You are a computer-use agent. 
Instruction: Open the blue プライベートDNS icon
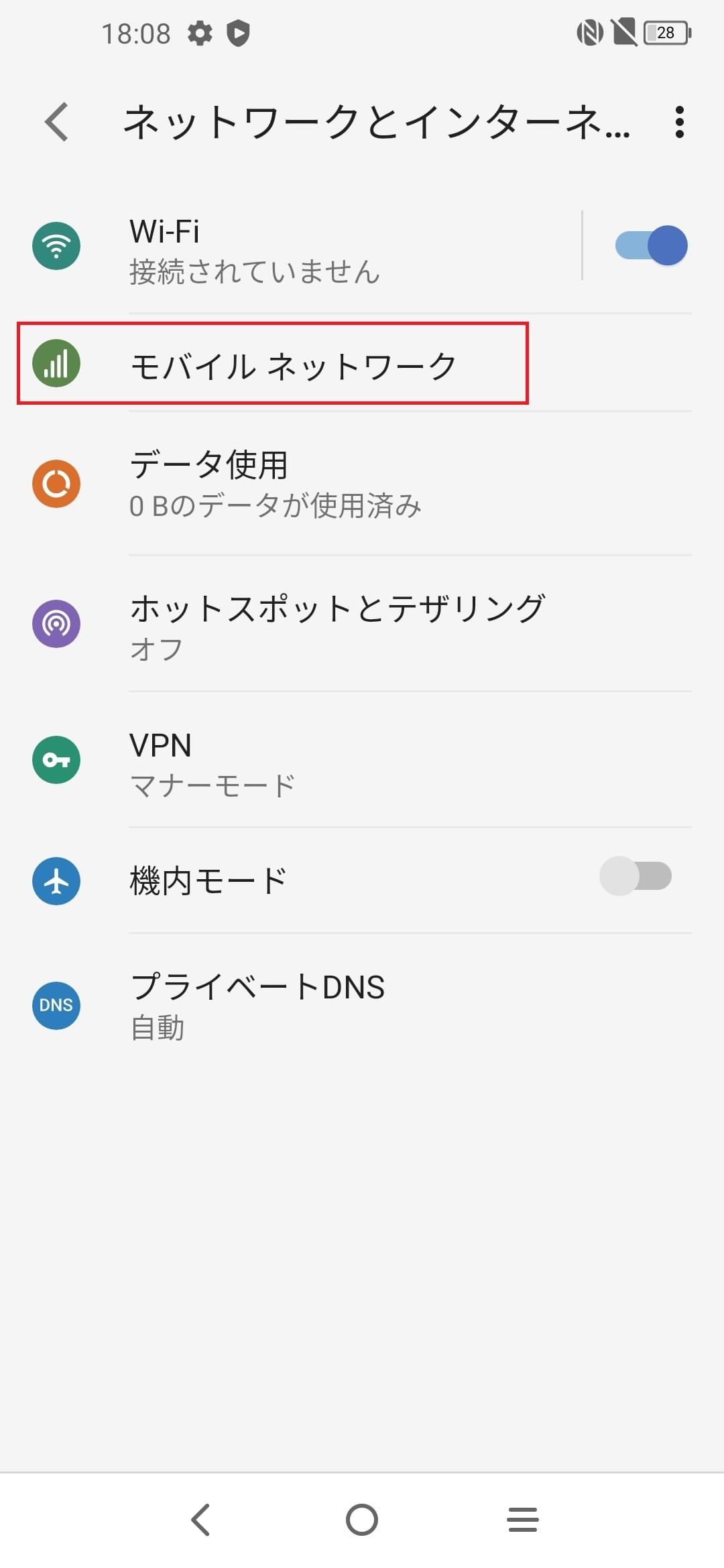[56, 1005]
